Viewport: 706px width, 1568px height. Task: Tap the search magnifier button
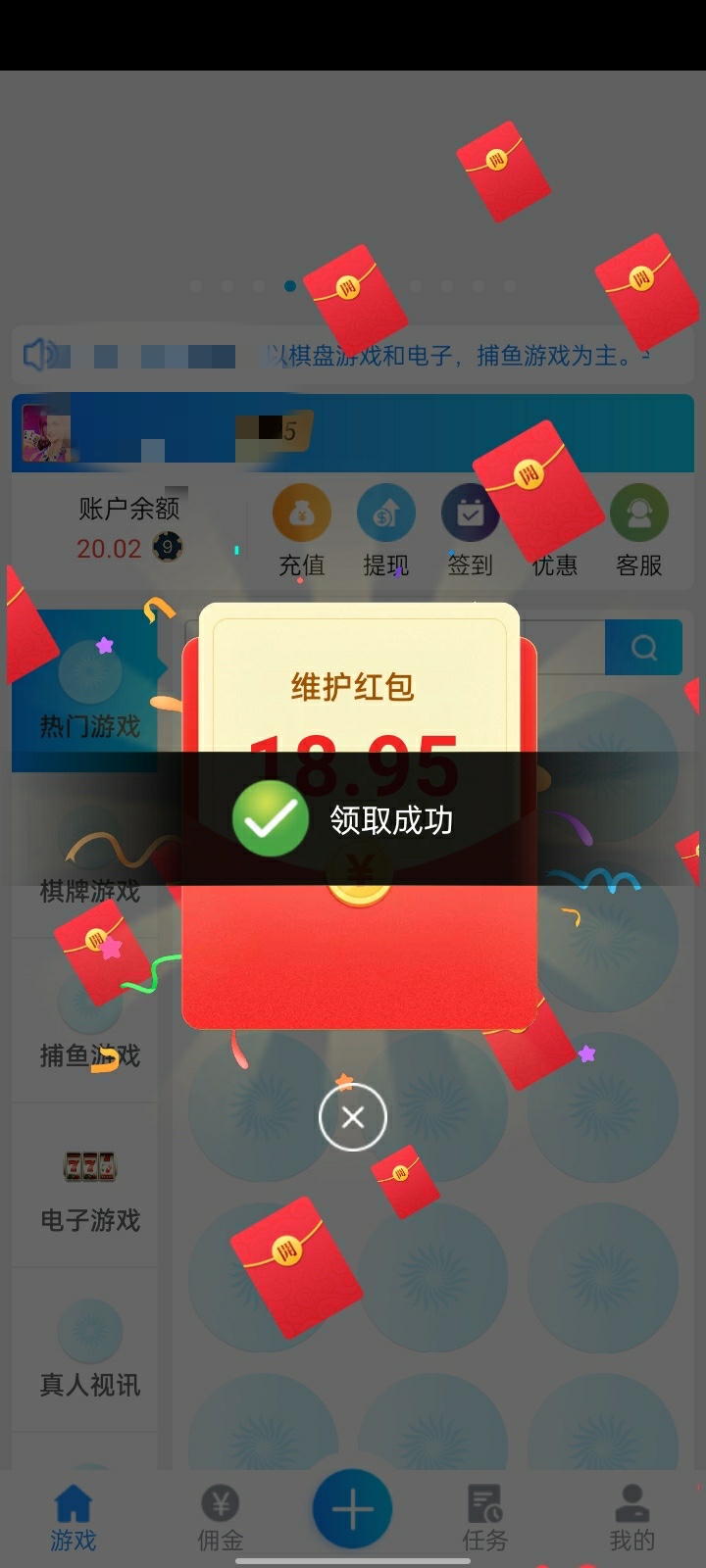click(x=643, y=648)
